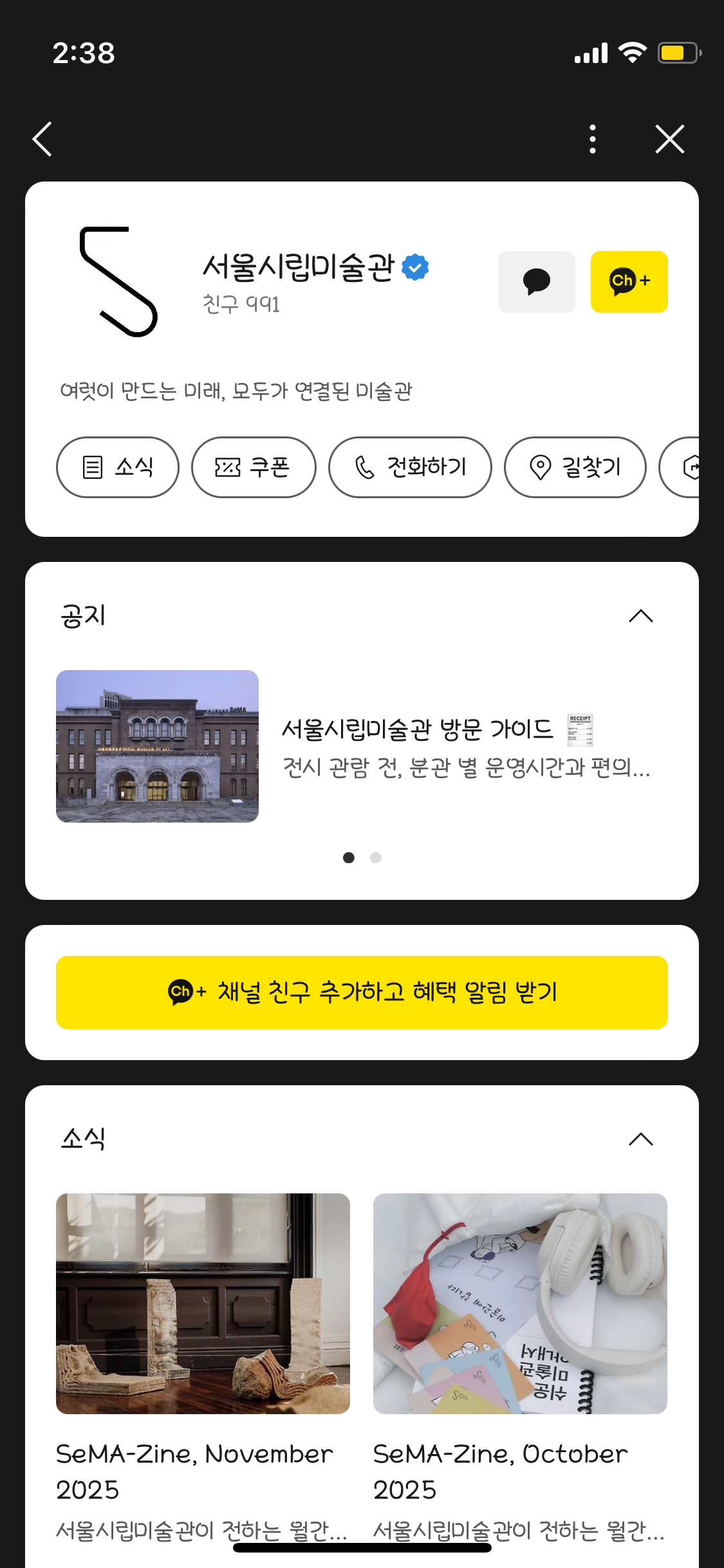The height and width of the screenshot is (1568, 724).
Task: Collapse the 공지 notice section
Action: point(641,616)
